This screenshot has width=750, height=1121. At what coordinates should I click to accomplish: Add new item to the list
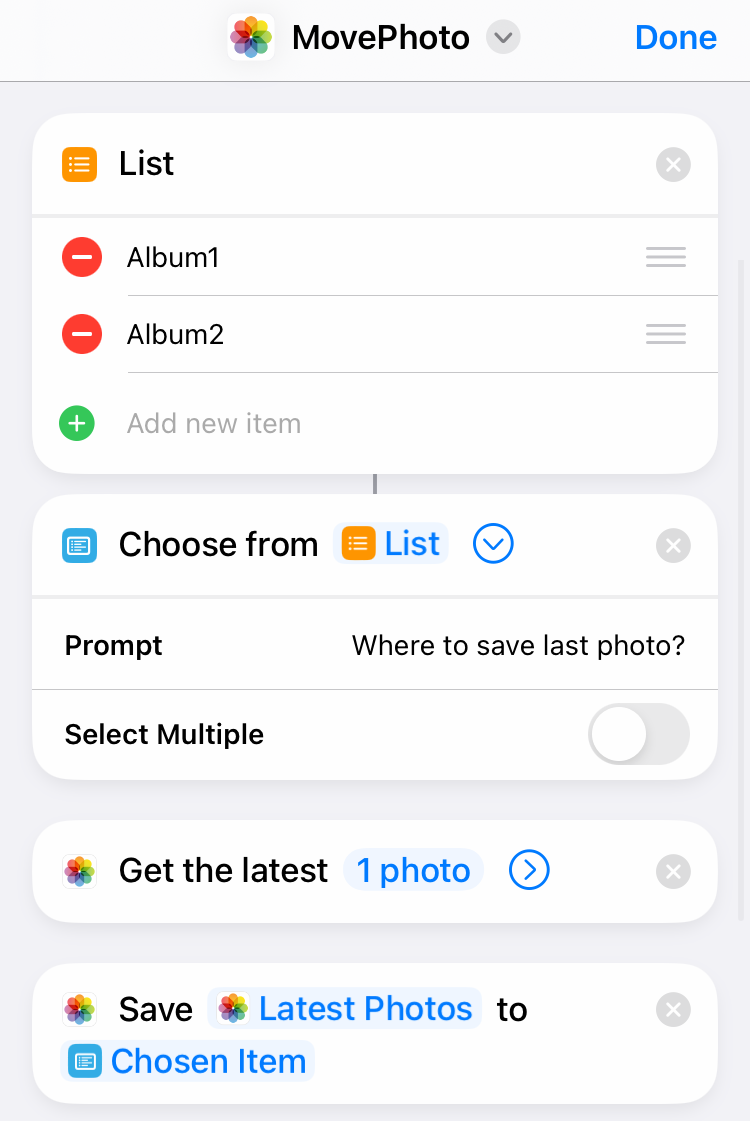click(213, 424)
